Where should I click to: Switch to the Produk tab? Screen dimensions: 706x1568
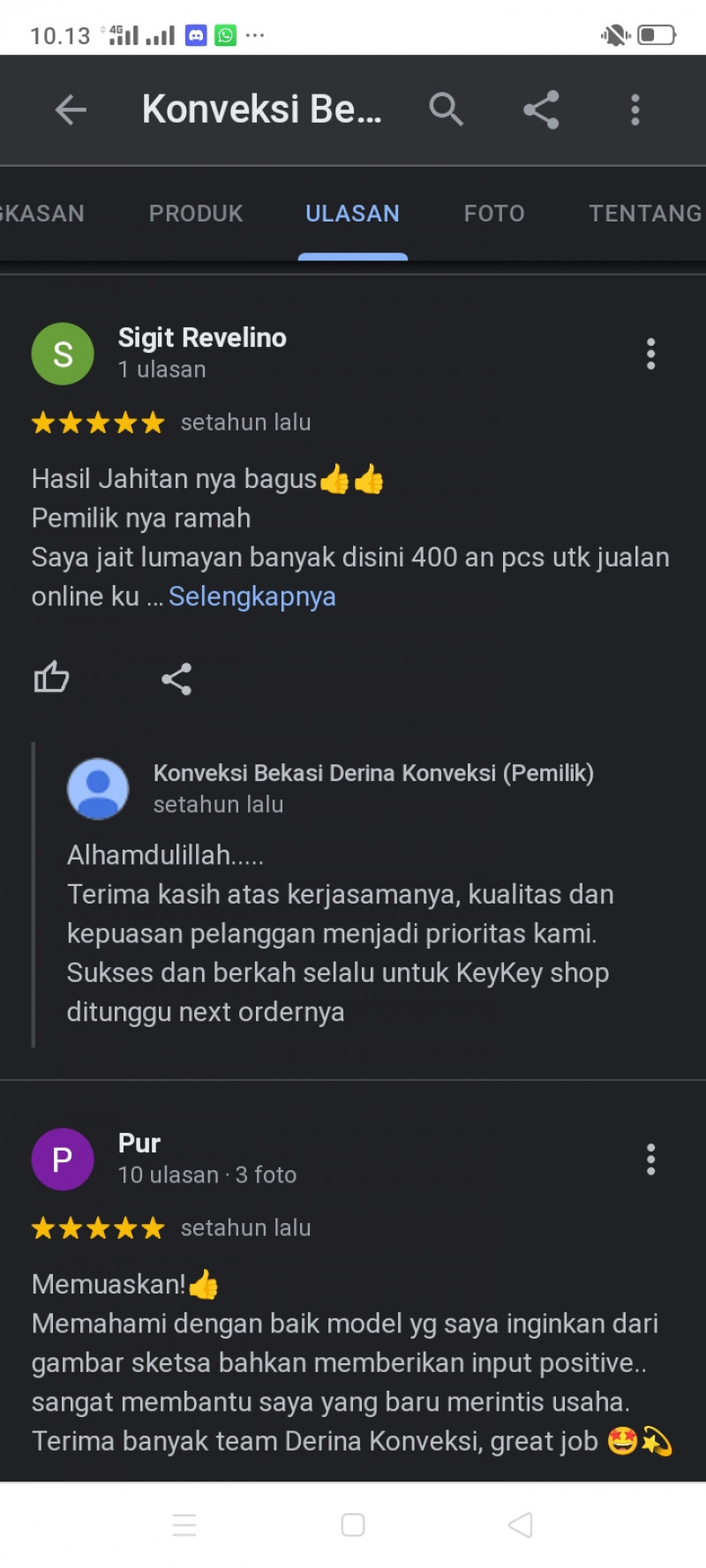pos(196,214)
